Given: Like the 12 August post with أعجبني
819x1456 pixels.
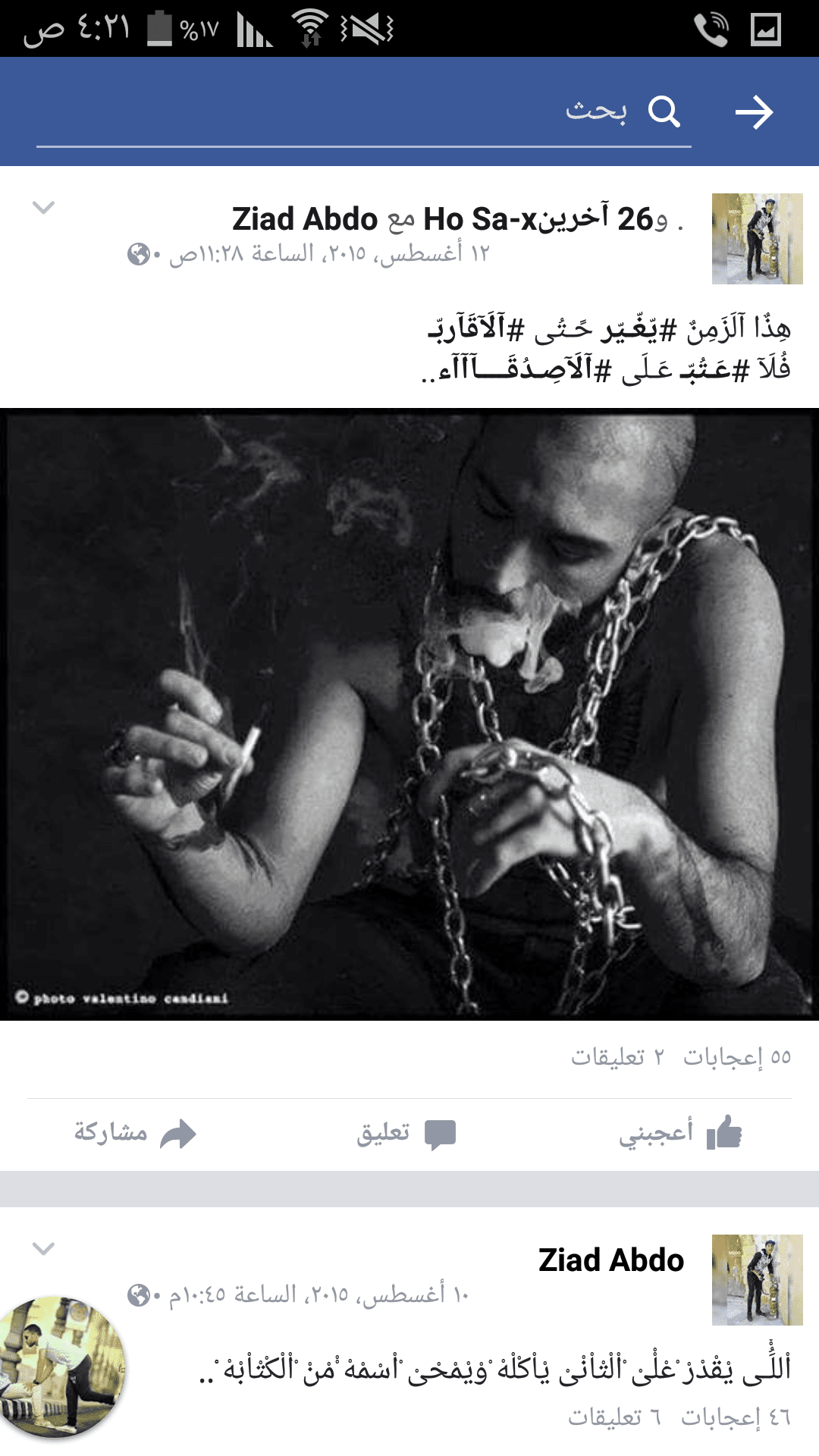Looking at the screenshot, I should [x=679, y=1133].
